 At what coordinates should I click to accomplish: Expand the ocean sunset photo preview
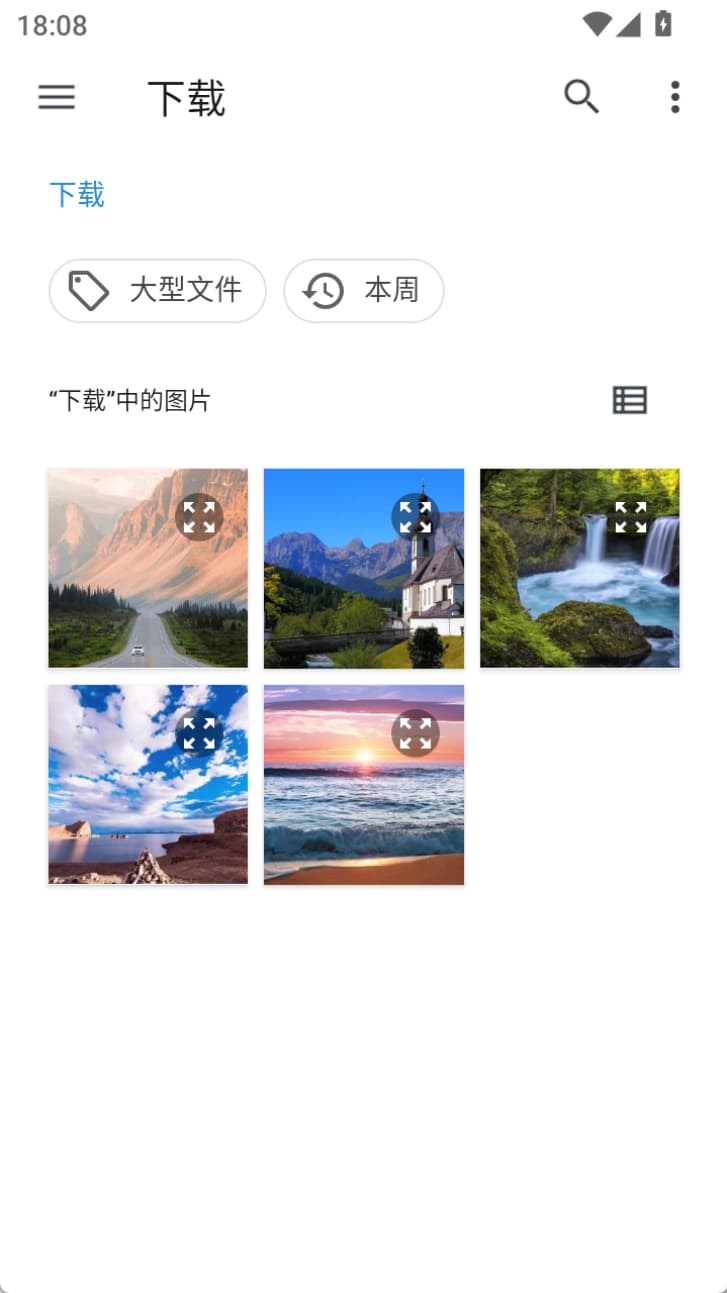click(x=415, y=733)
